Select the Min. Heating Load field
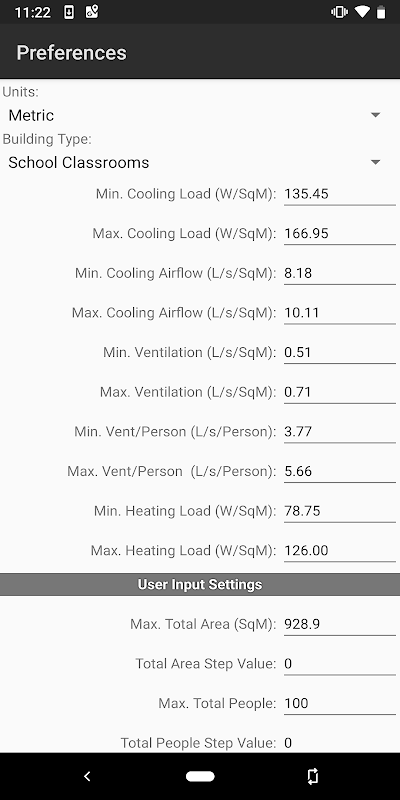This screenshot has height=800, width=400. click(339, 511)
